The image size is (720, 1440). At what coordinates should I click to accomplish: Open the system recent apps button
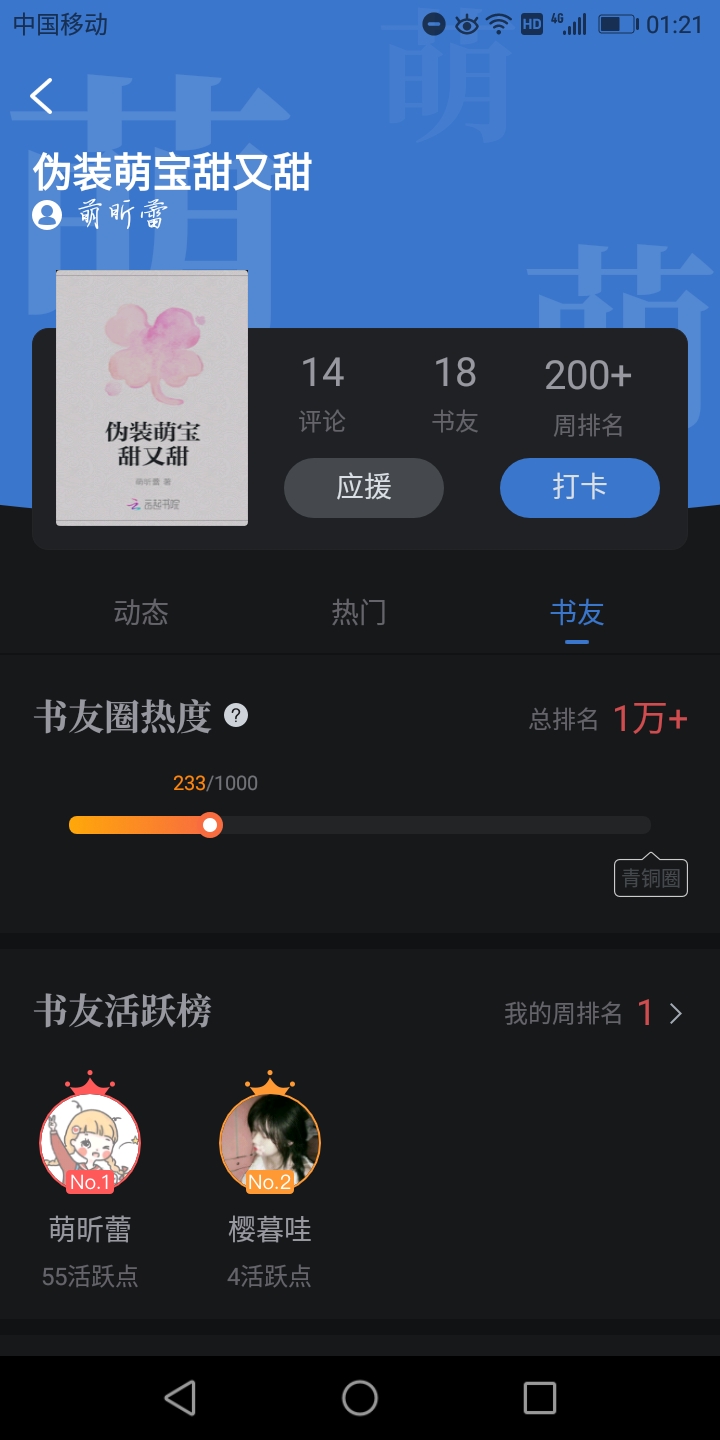(x=540, y=1398)
